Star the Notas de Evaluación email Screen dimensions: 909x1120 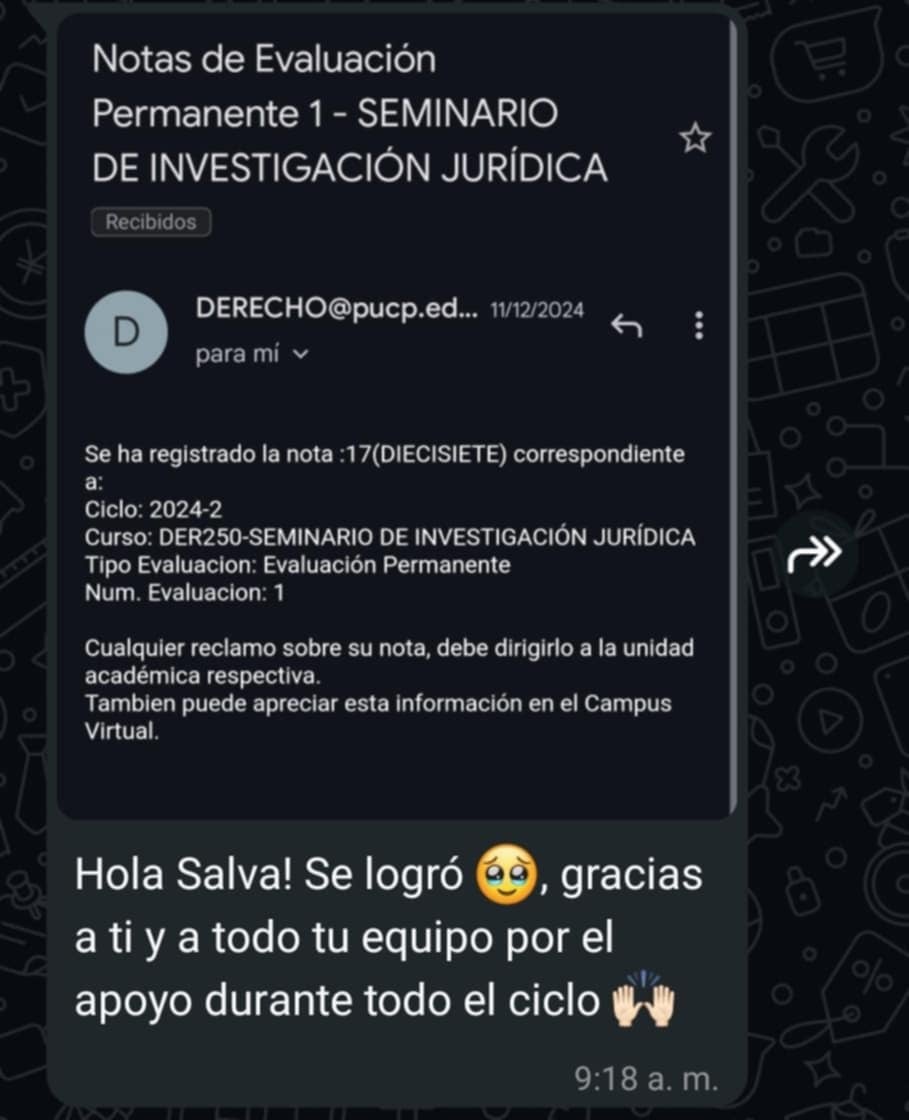(694, 139)
